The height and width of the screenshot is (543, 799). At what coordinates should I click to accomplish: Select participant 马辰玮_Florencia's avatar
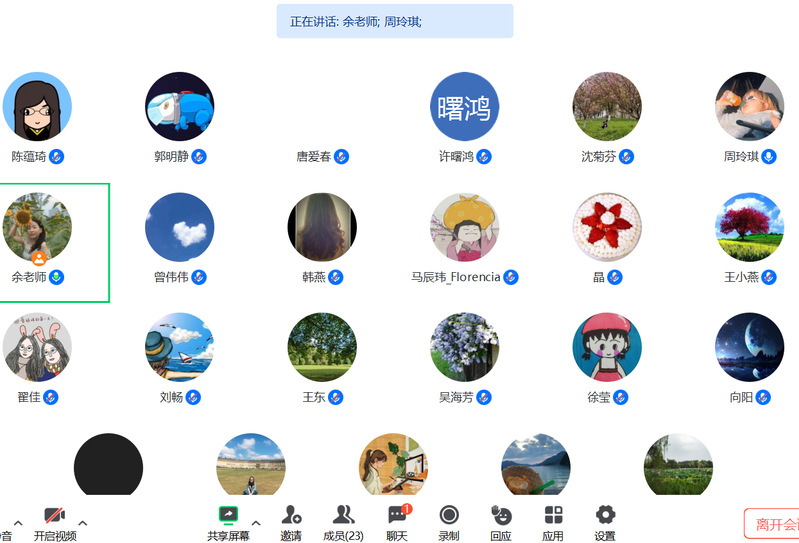465,227
